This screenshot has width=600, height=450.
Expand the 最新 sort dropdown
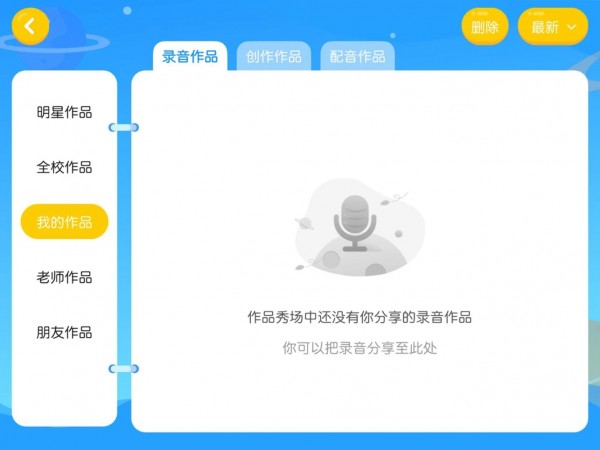[x=553, y=27]
